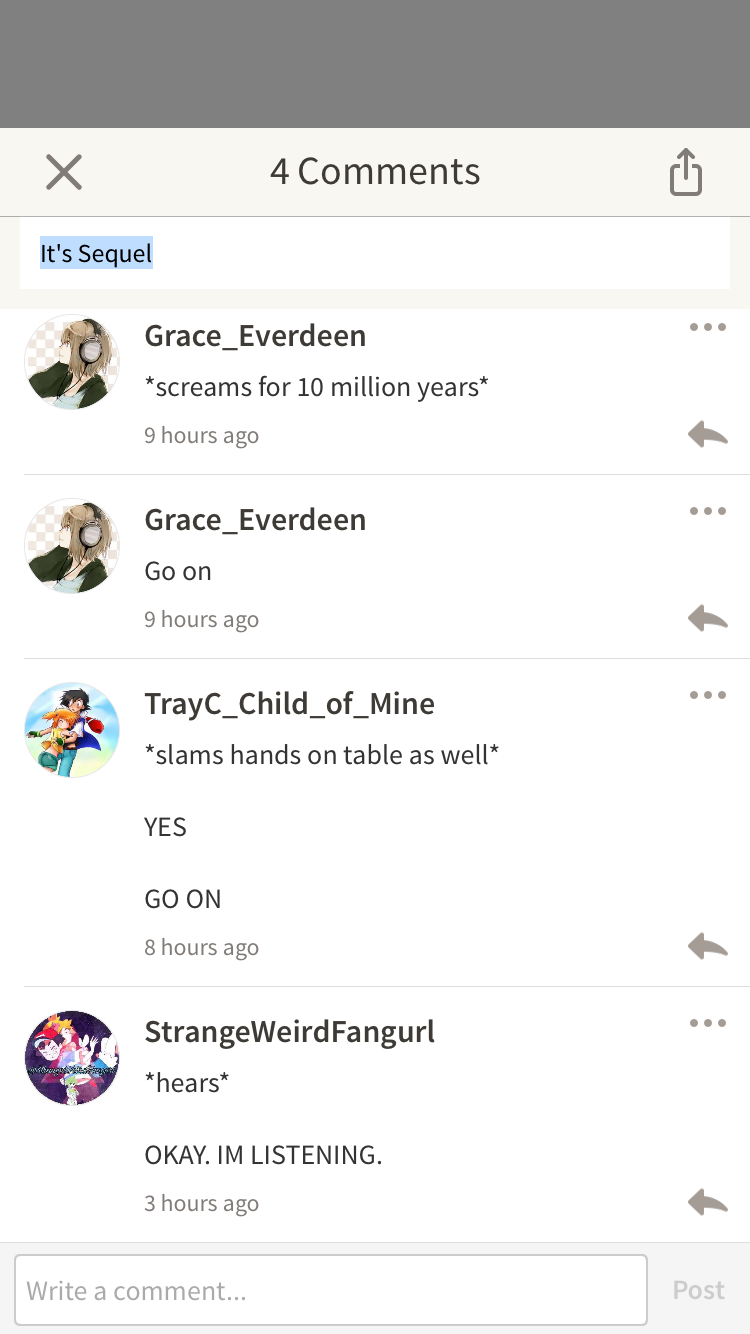View TrayC_Child_of_Mine's profile avatar

click(x=72, y=731)
